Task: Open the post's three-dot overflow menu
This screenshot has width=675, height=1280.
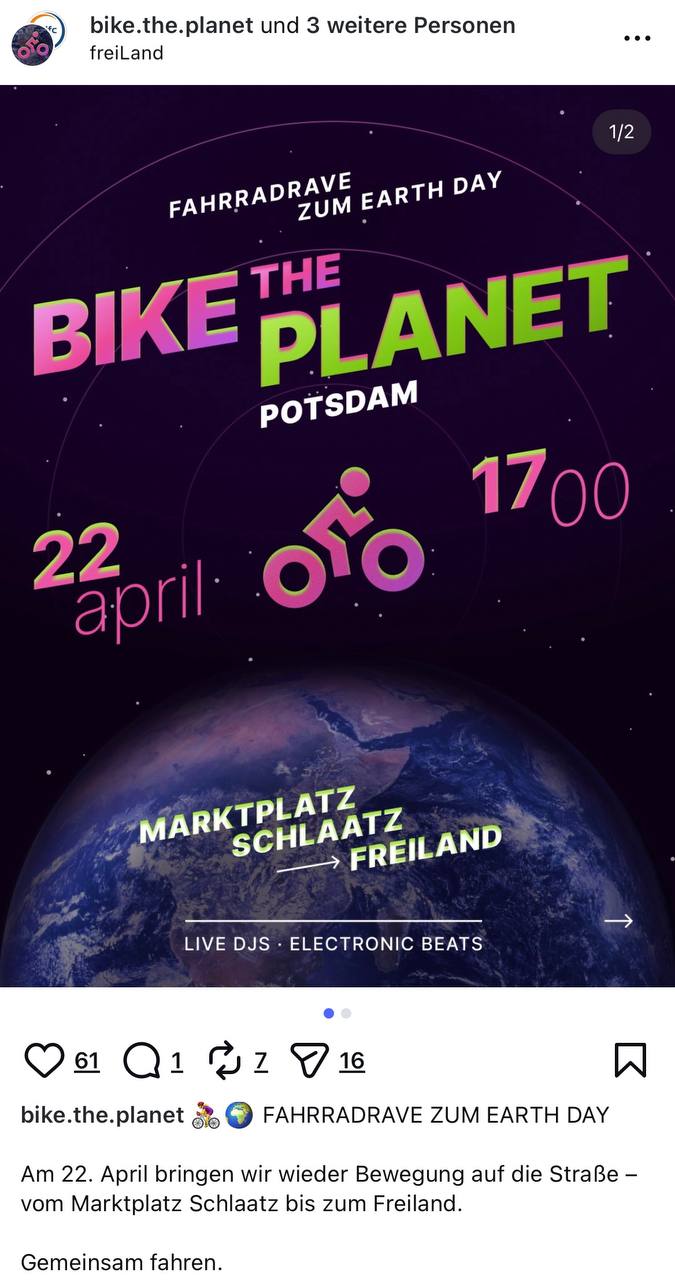Action: tap(637, 39)
